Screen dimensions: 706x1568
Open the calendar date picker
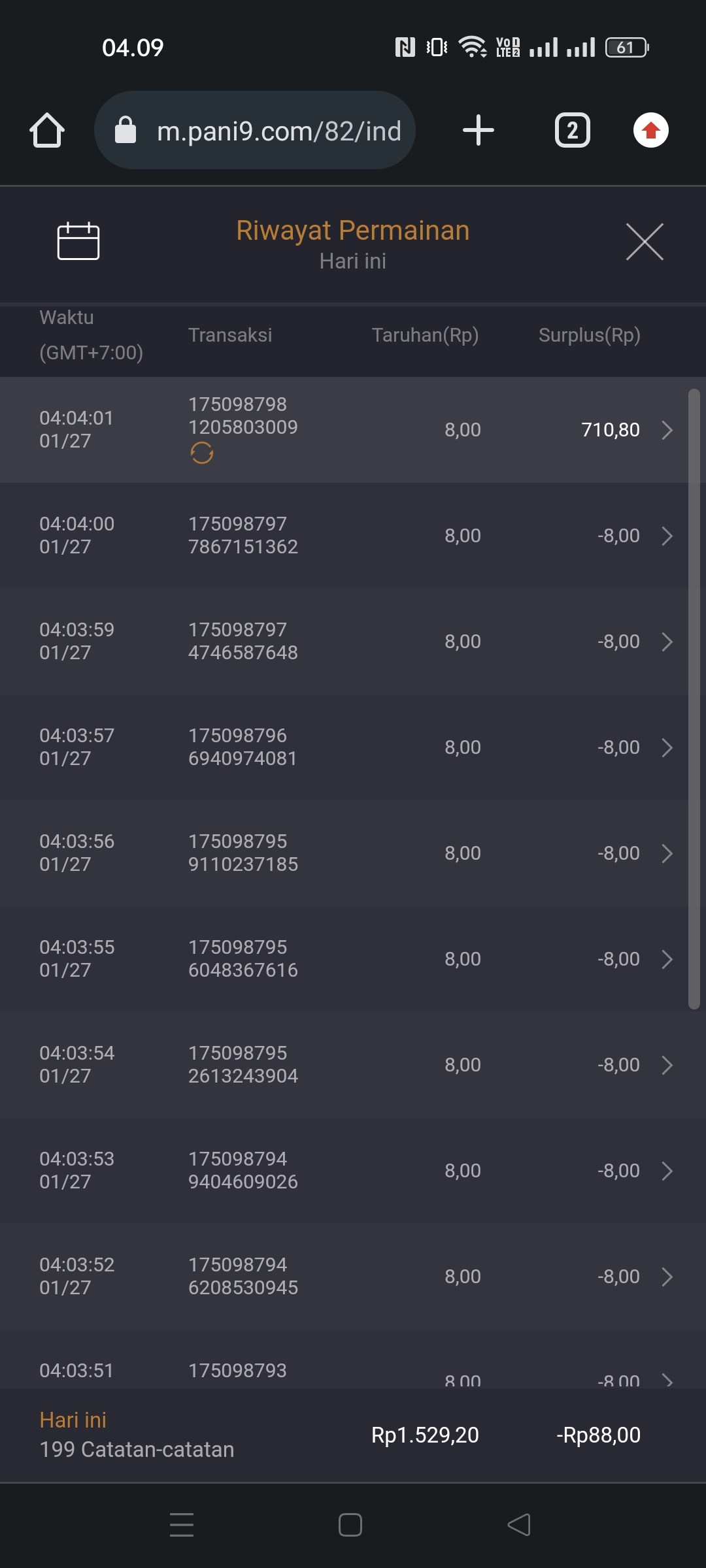point(78,241)
